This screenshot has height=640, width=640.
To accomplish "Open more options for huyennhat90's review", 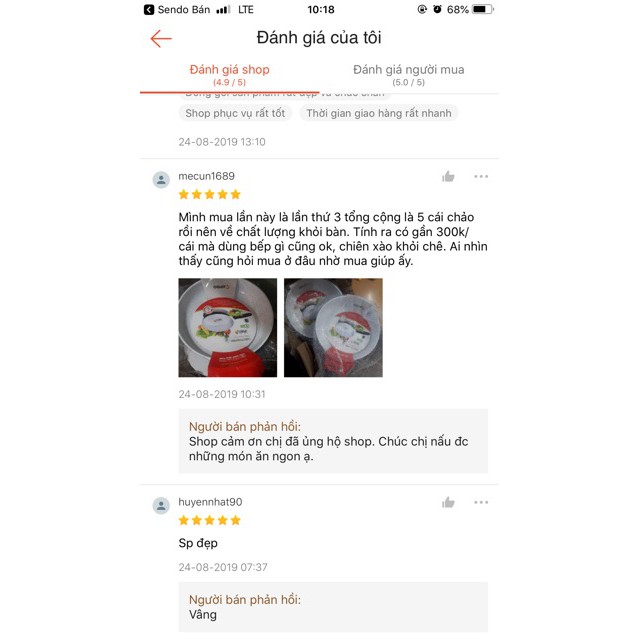I will tap(481, 503).
